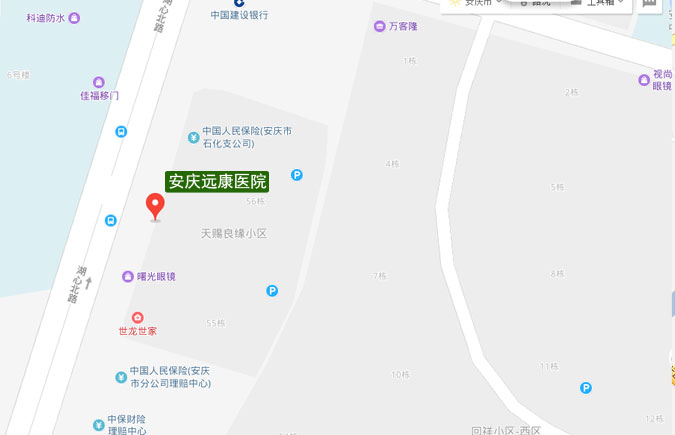This screenshot has width=675, height=435.
Task: Tap the parking icon beside 安庆远康医院
Action: (x=296, y=175)
